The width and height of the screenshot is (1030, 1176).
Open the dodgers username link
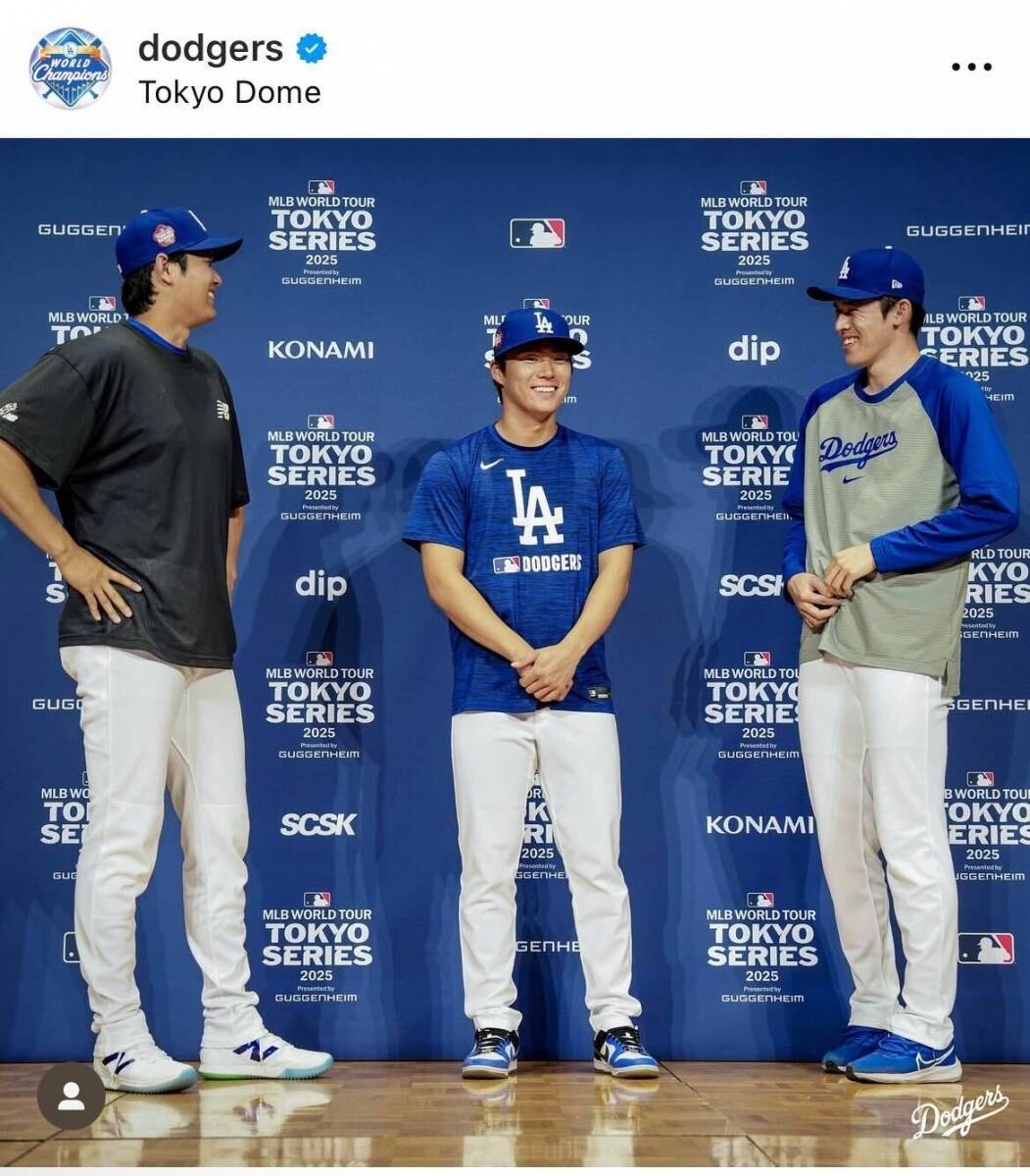click(x=210, y=48)
